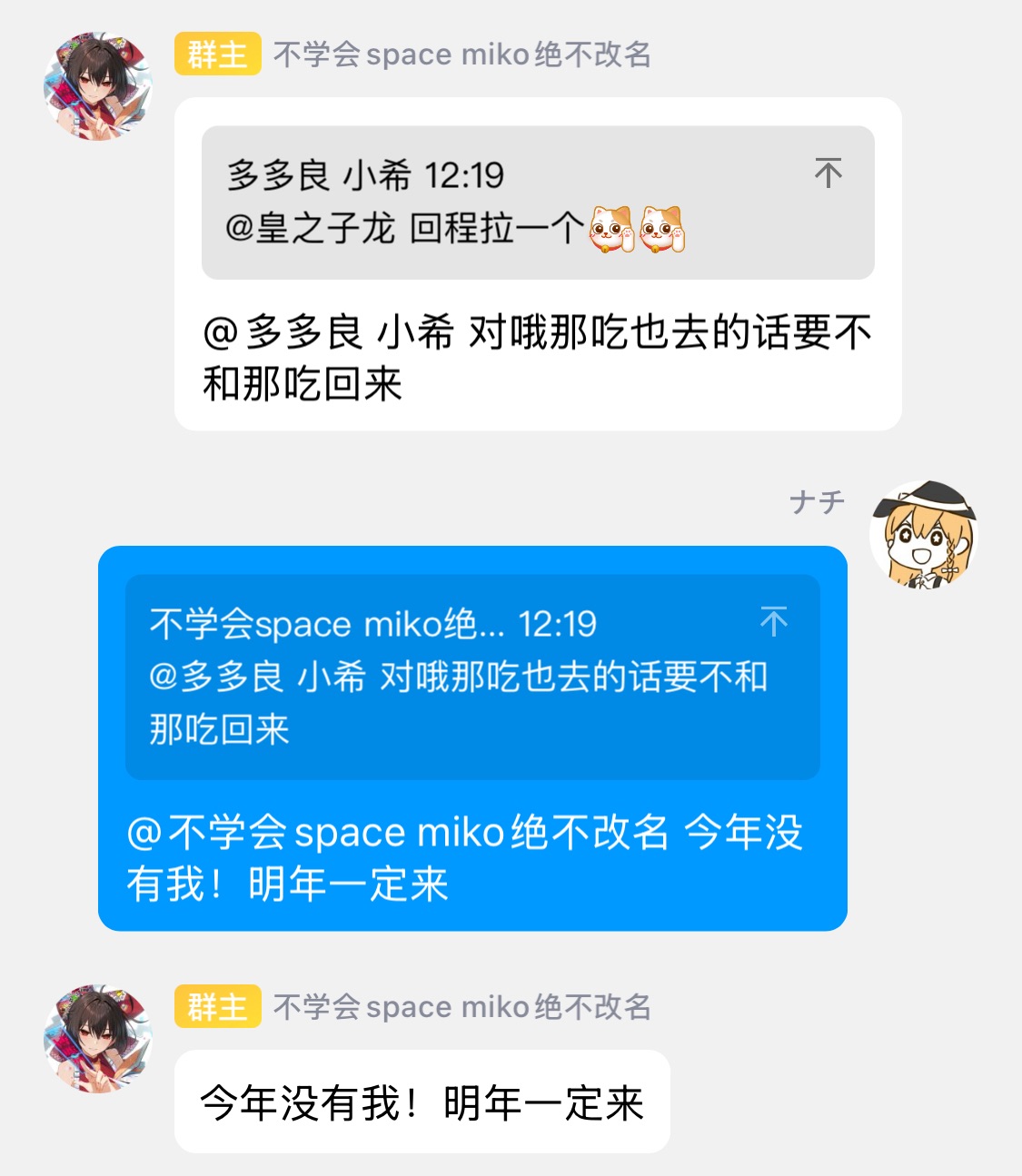
Task: Jump to original message arrow in blue bubble
Action: [x=773, y=621]
